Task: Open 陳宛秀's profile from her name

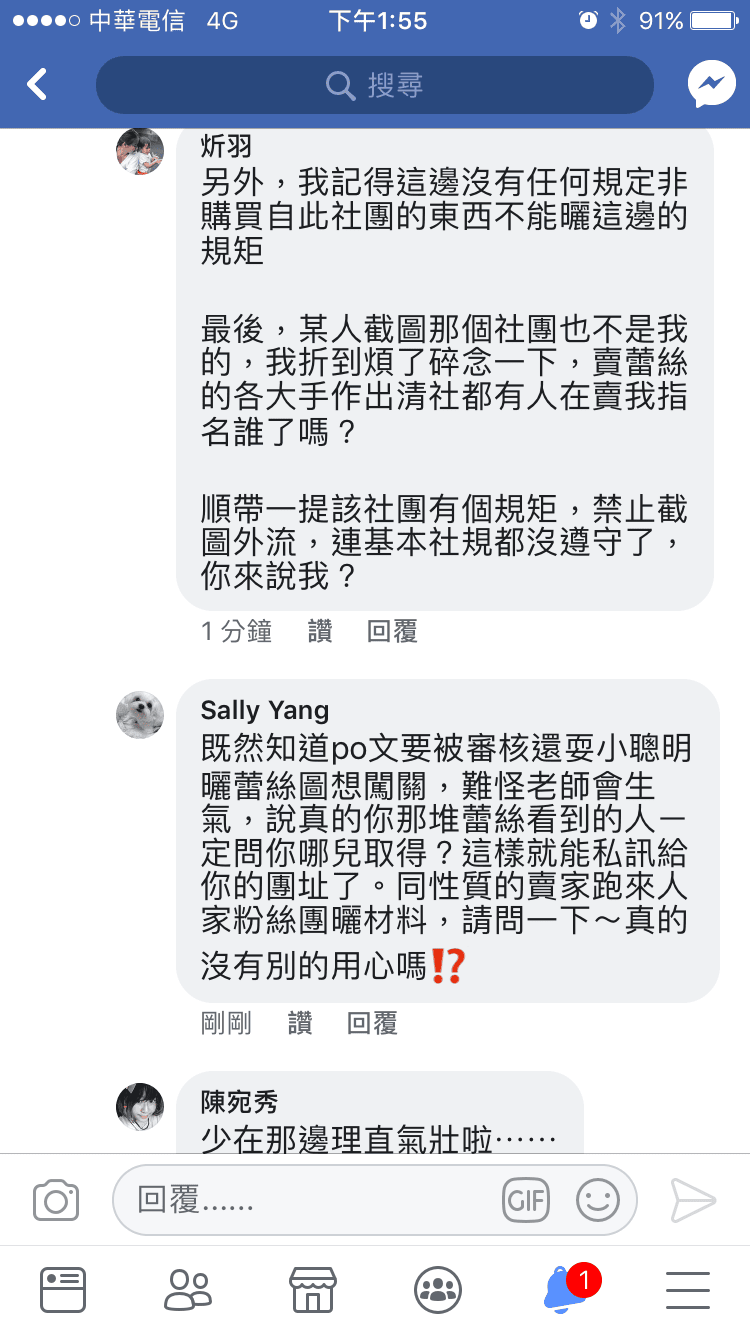Action: pyautogui.click(x=239, y=1103)
